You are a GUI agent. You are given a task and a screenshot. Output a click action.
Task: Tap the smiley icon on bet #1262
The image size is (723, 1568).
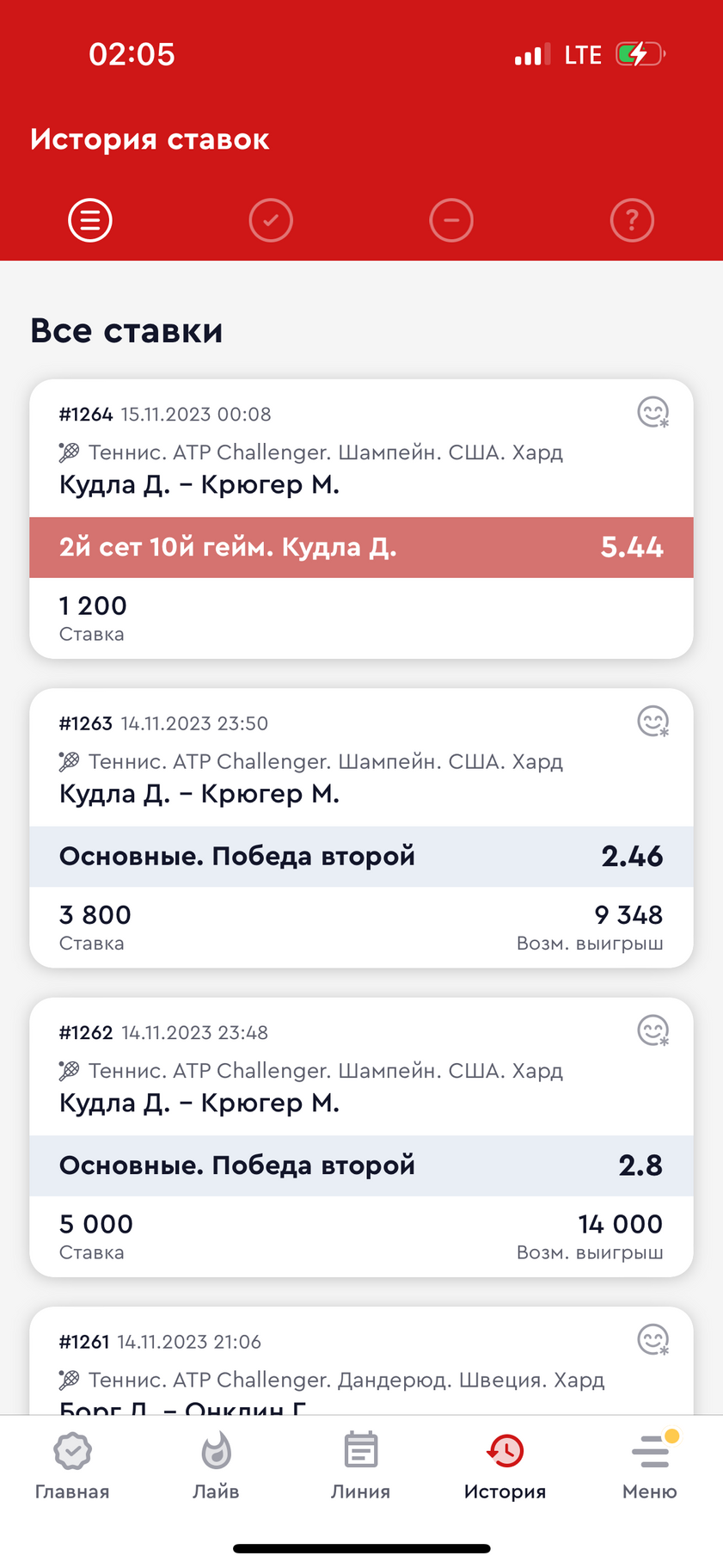(x=653, y=1030)
